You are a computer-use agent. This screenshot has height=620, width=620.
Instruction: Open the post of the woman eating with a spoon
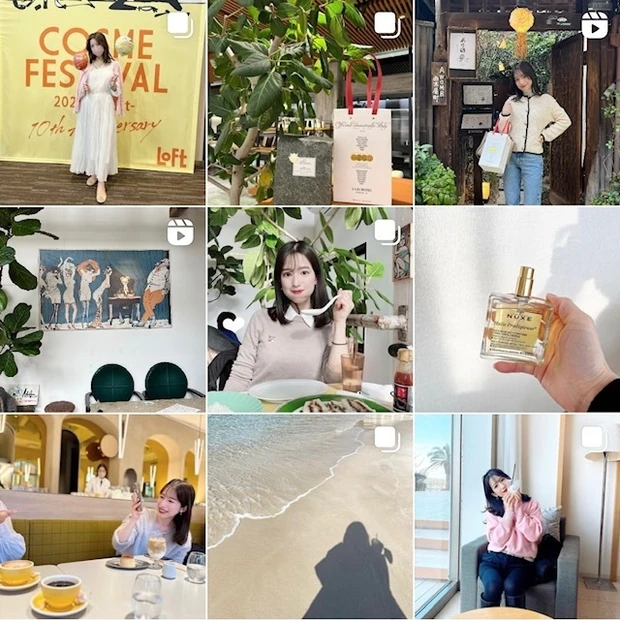click(x=310, y=309)
